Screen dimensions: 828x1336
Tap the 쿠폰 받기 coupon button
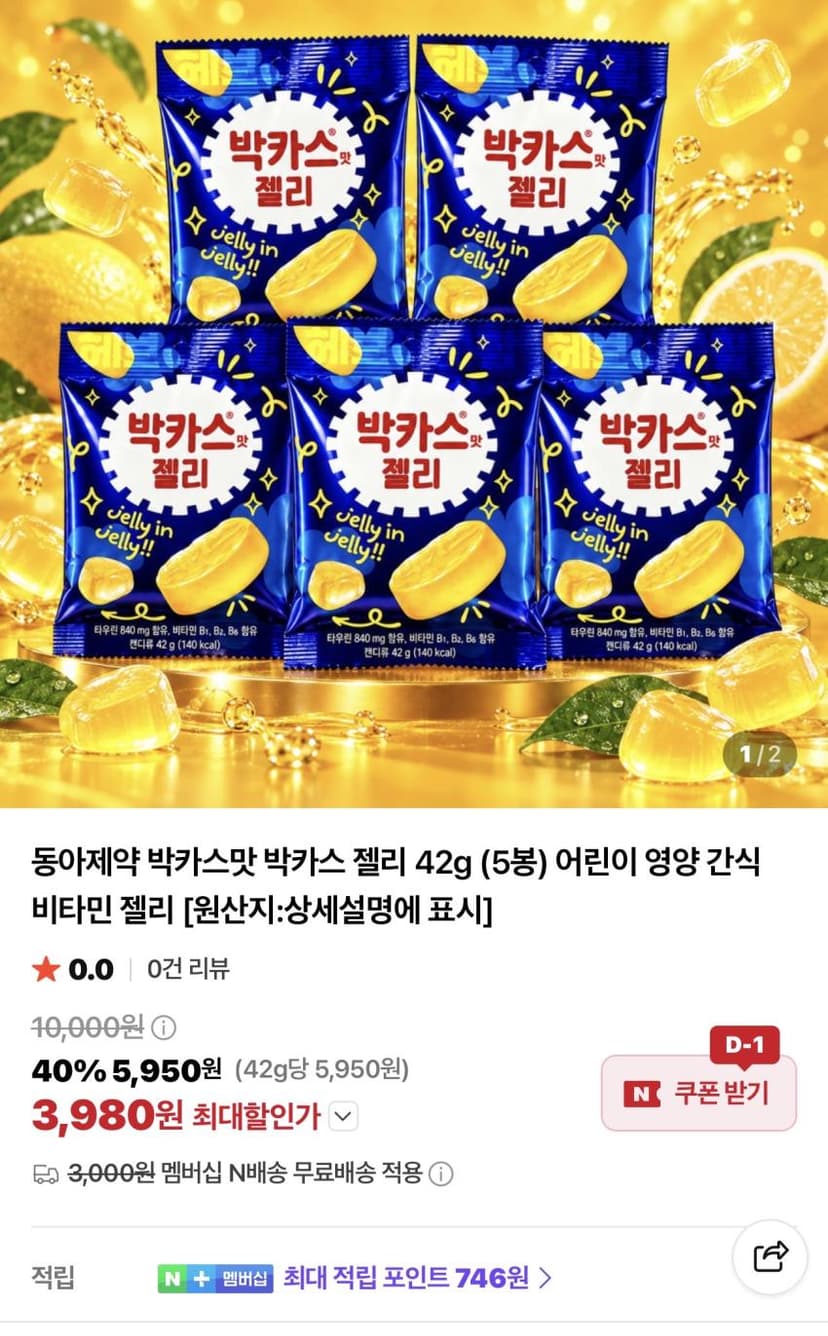699,1093
